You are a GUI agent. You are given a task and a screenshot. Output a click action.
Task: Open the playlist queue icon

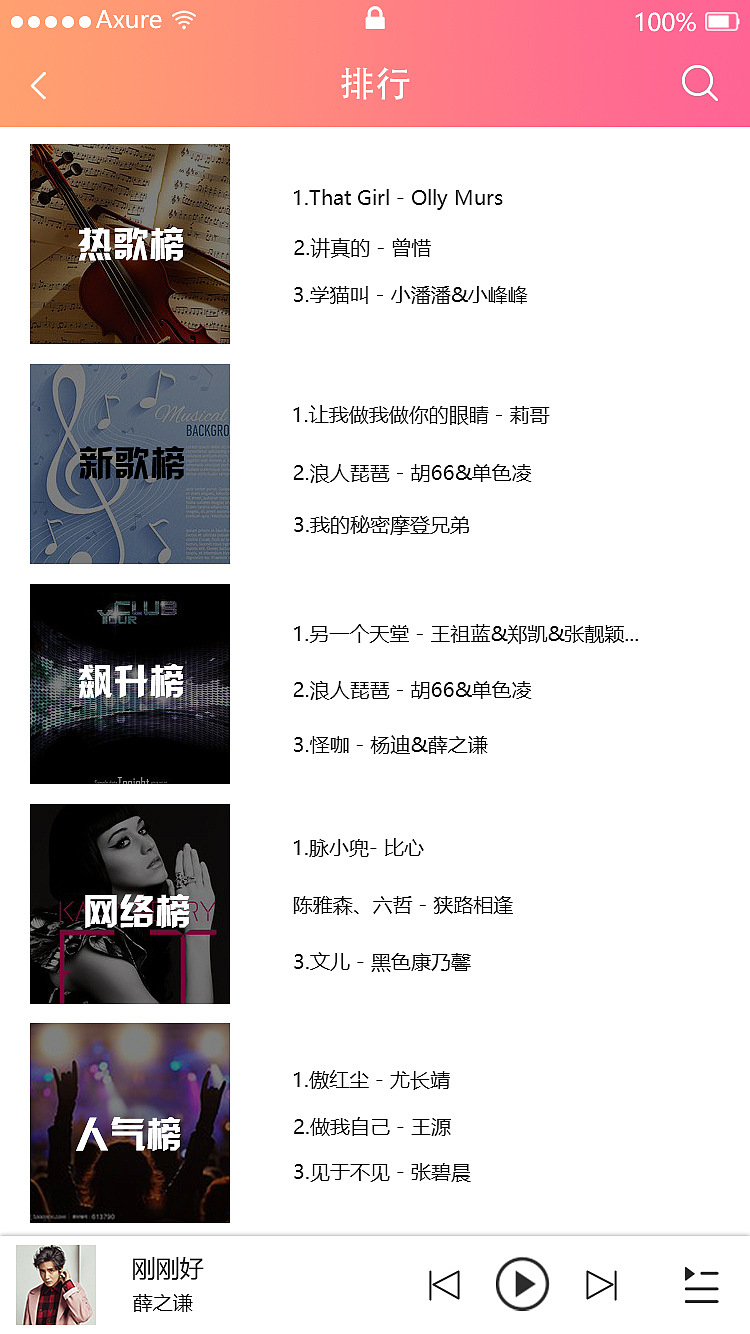click(x=701, y=1284)
